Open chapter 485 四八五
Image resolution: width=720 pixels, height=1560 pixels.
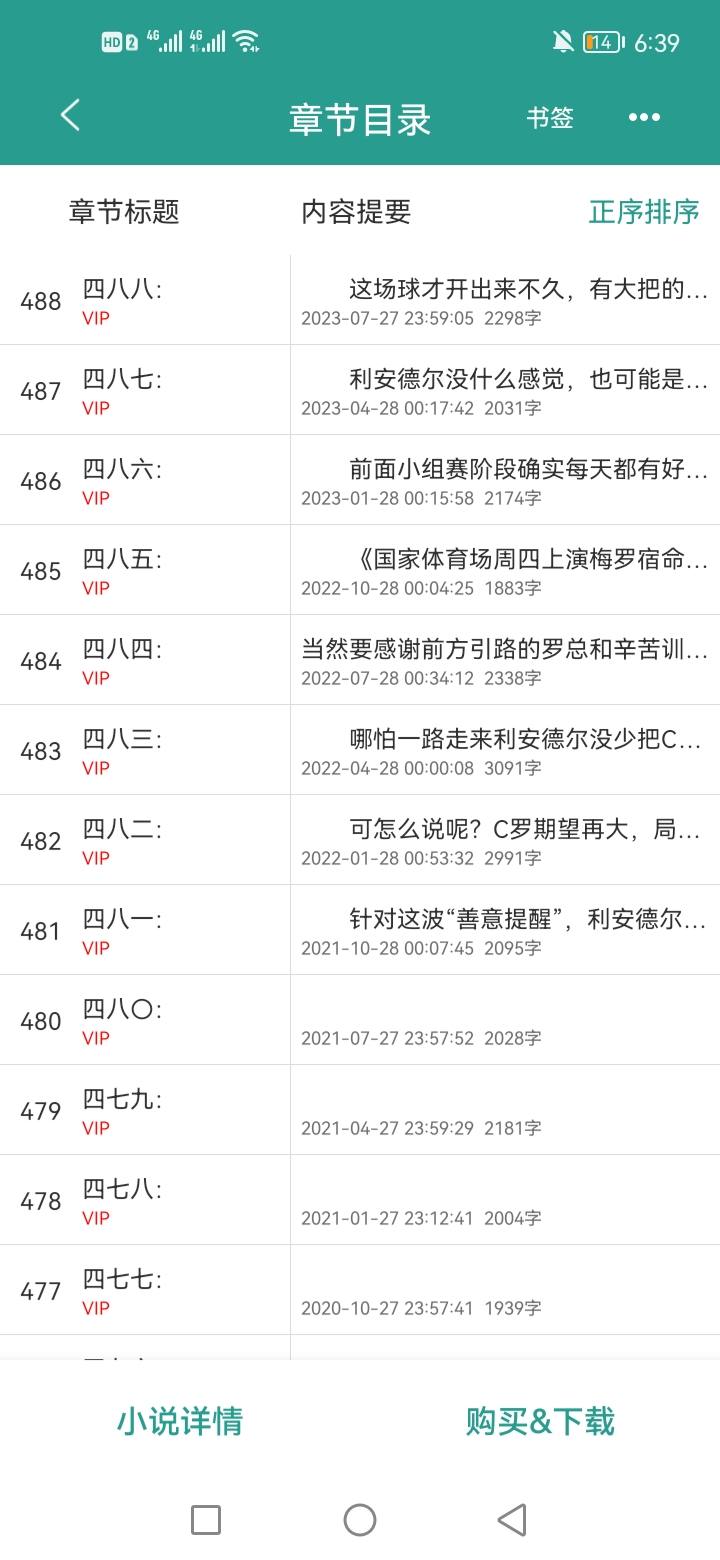[x=360, y=570]
